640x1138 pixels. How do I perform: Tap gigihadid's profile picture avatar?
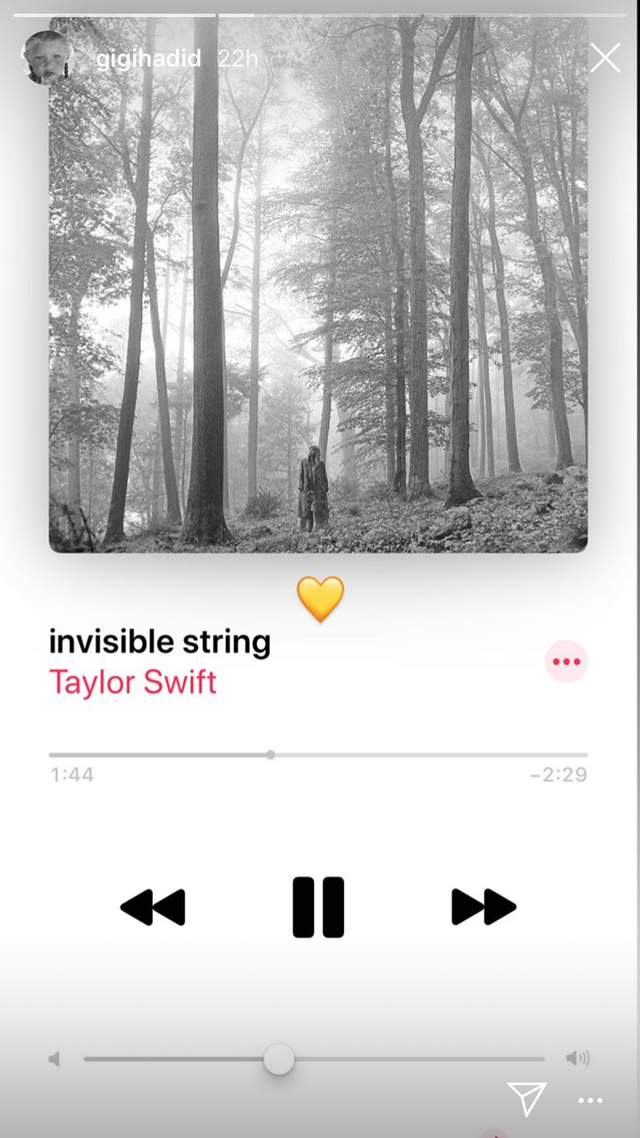[x=47, y=58]
